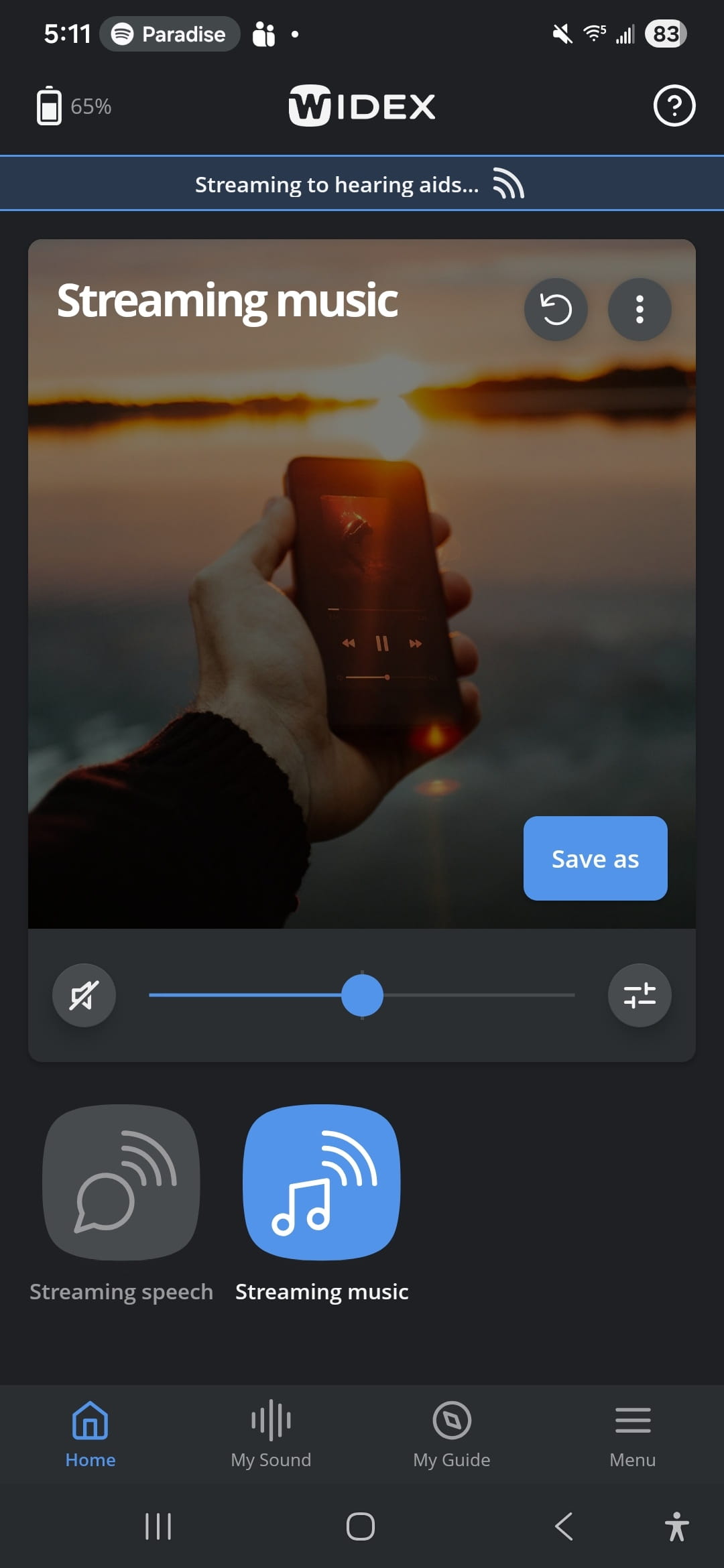Switch to the Streaming speech program

[121, 1183]
